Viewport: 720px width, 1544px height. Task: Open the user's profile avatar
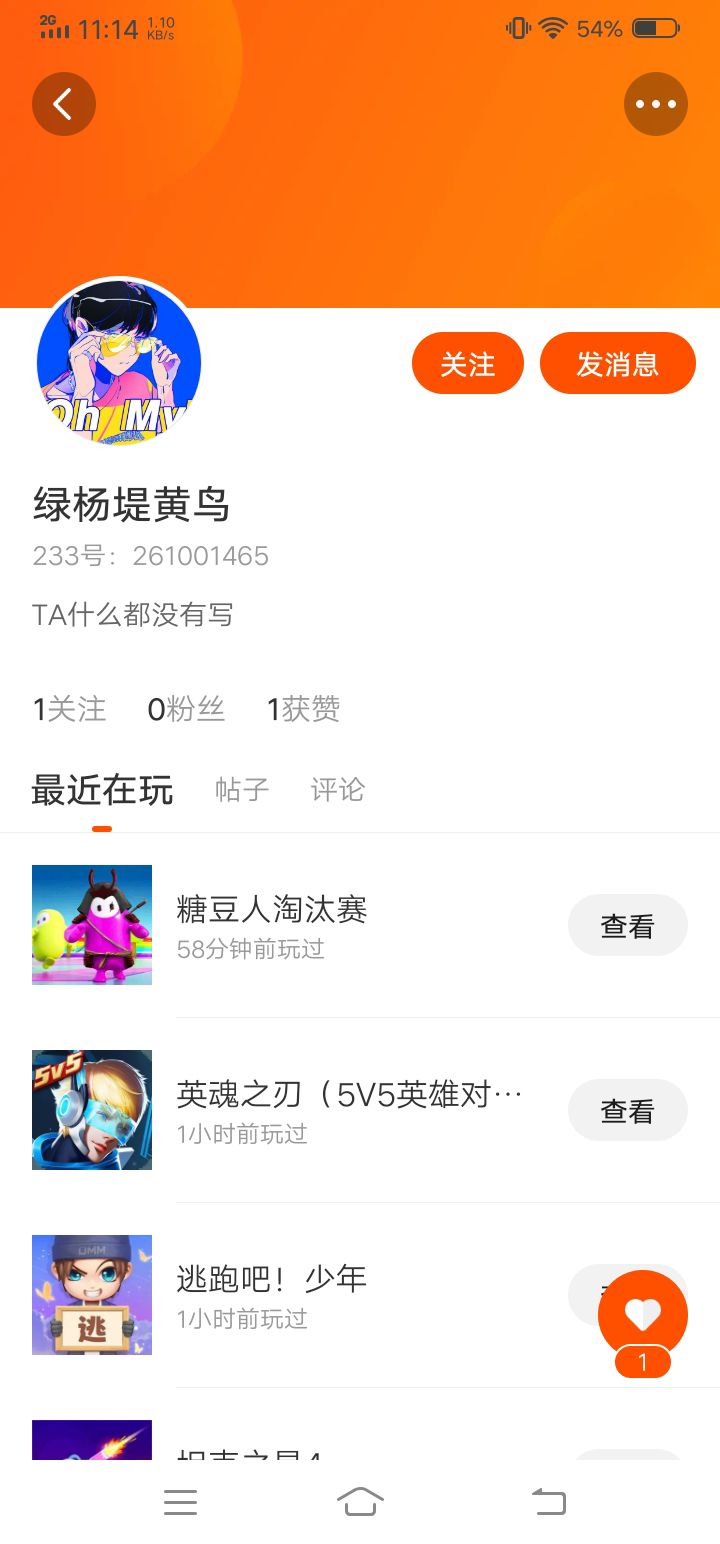click(x=119, y=362)
